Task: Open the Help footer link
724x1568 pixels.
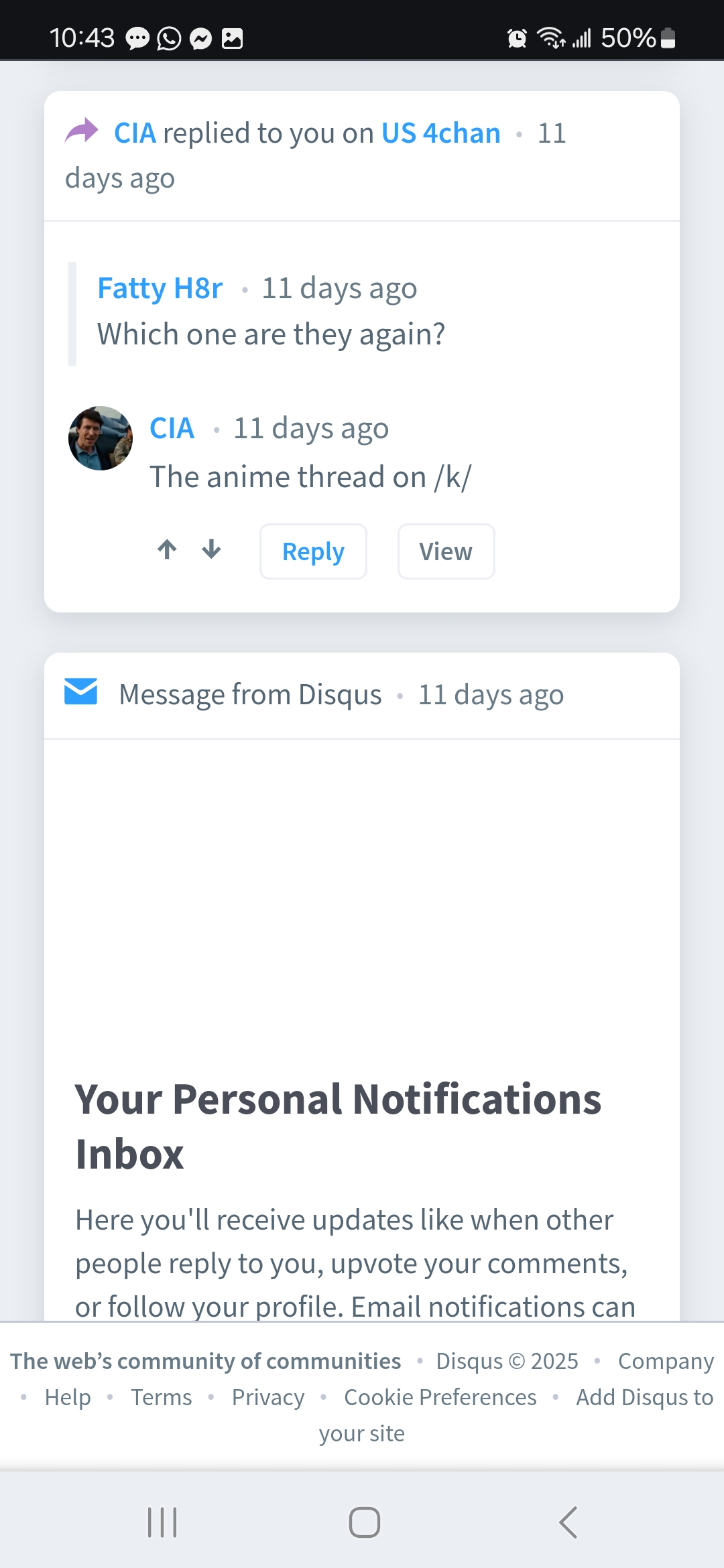Action: (68, 1397)
